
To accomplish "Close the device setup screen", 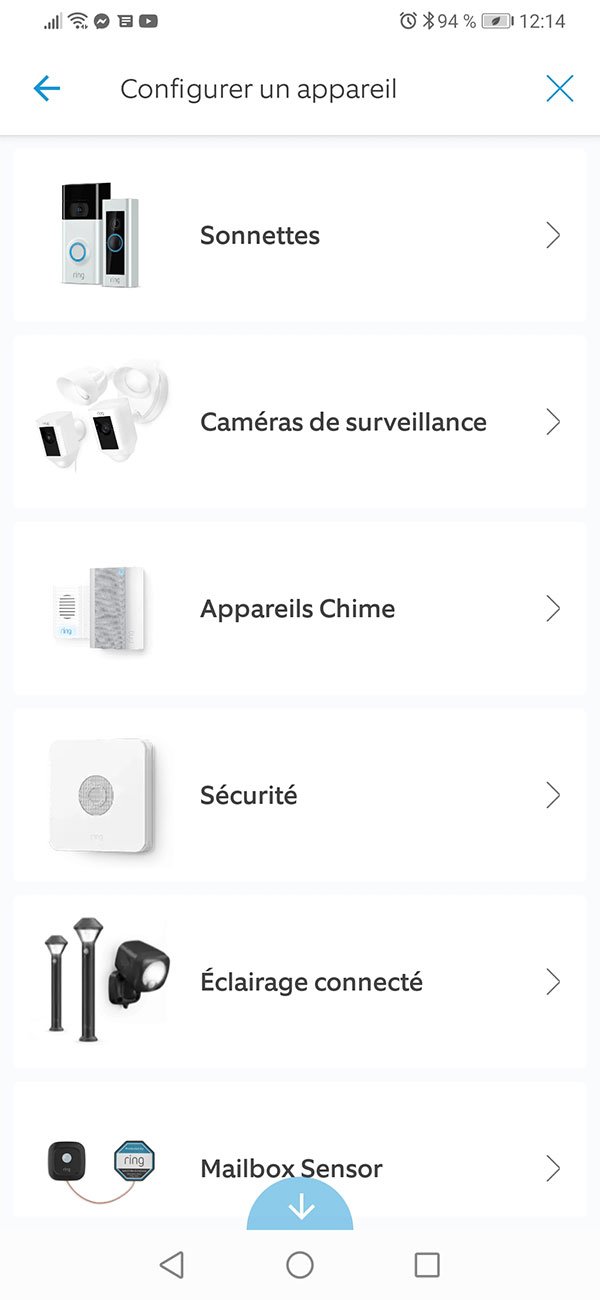I will pos(560,89).
